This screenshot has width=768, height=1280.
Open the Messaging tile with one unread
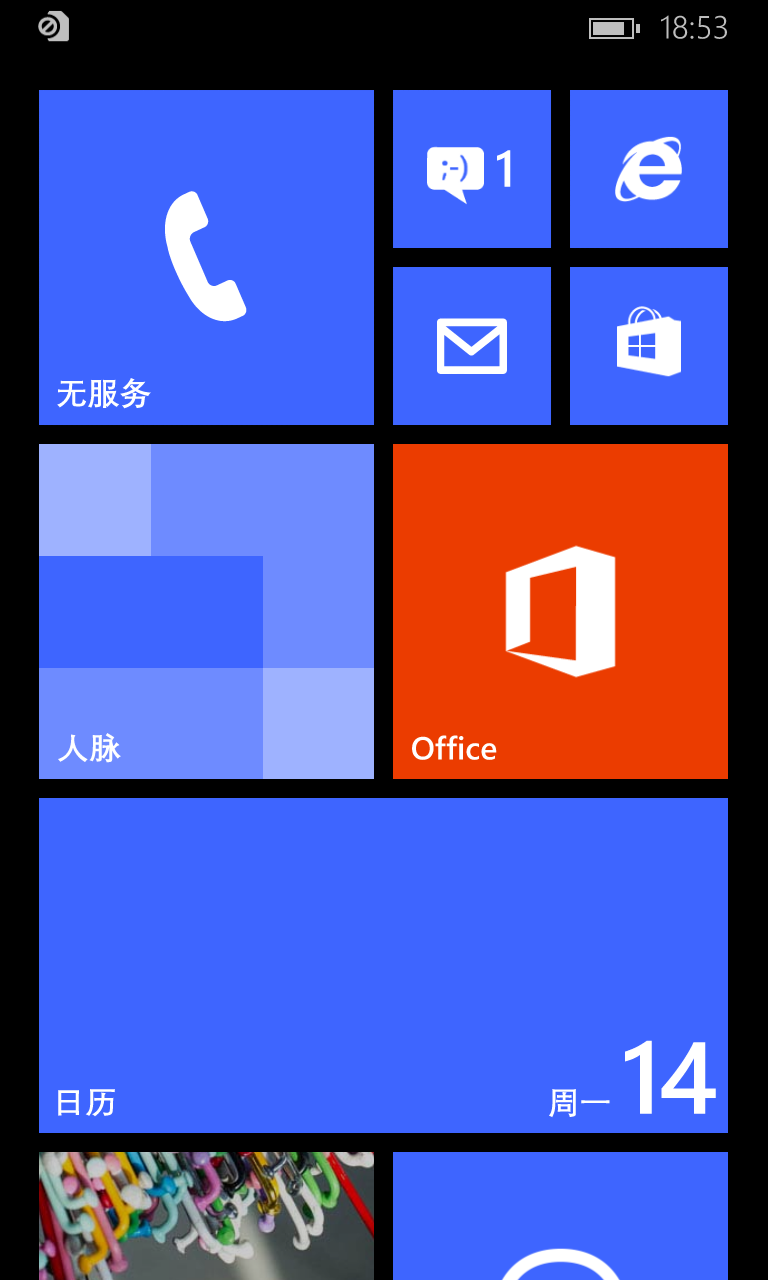click(x=472, y=169)
